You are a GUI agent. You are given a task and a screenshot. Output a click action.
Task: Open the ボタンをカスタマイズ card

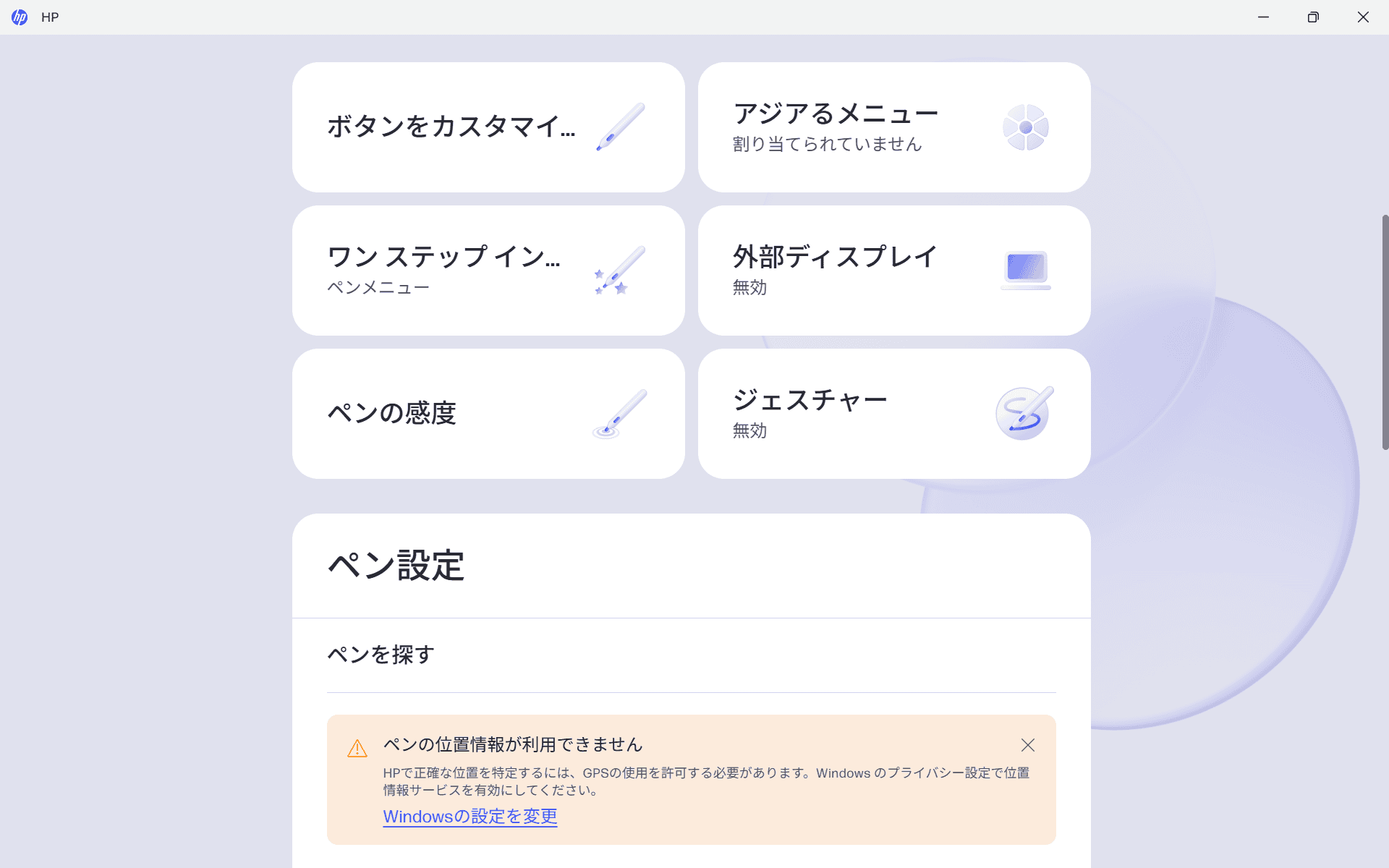[488, 127]
